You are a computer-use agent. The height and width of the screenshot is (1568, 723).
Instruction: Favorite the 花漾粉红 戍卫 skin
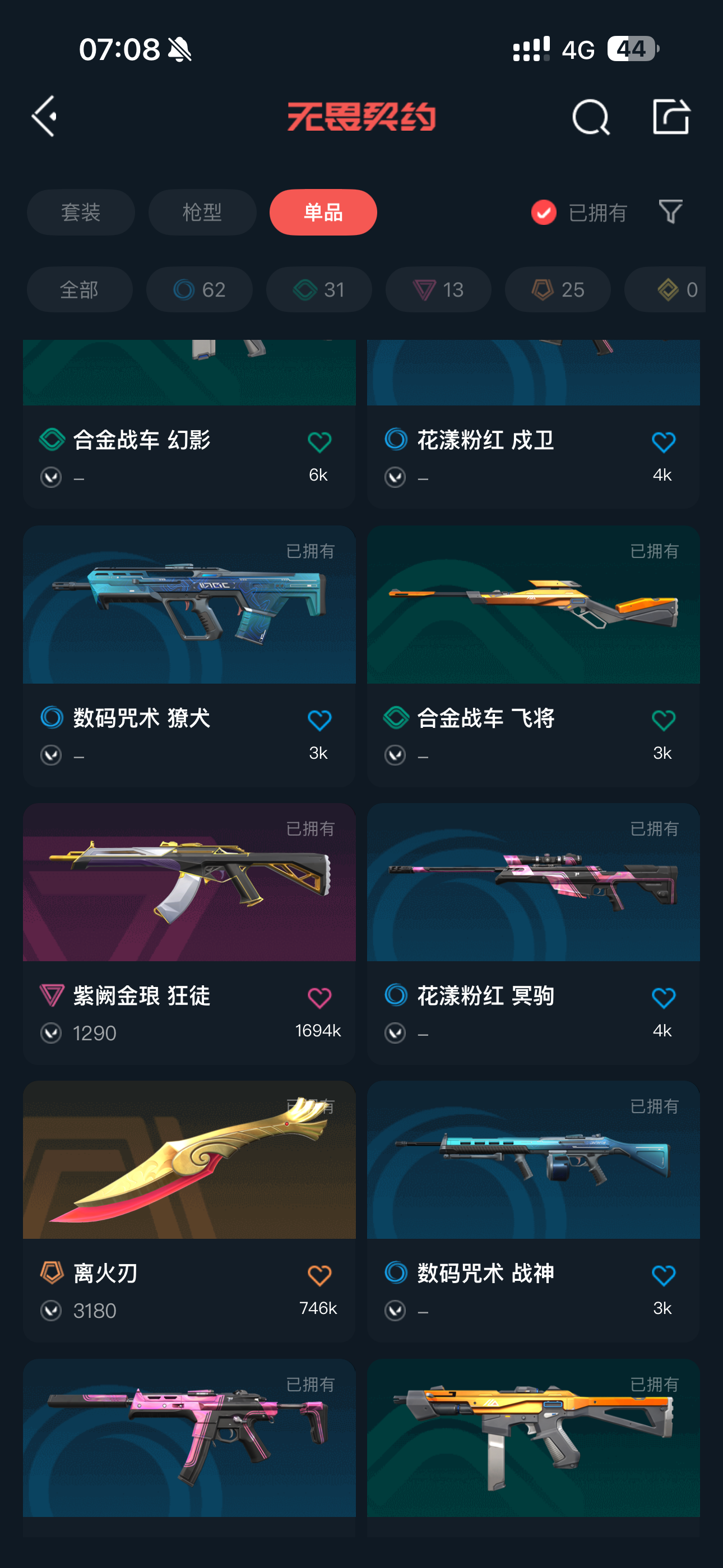pos(662,442)
